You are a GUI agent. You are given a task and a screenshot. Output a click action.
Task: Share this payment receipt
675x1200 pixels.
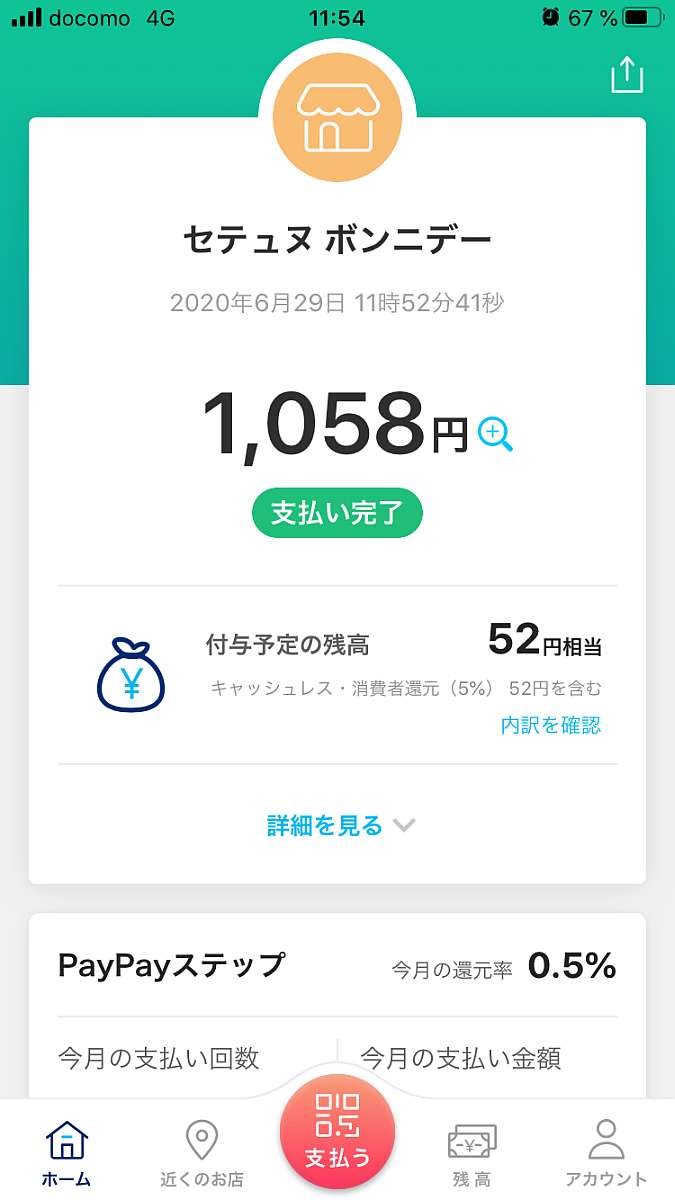627,76
